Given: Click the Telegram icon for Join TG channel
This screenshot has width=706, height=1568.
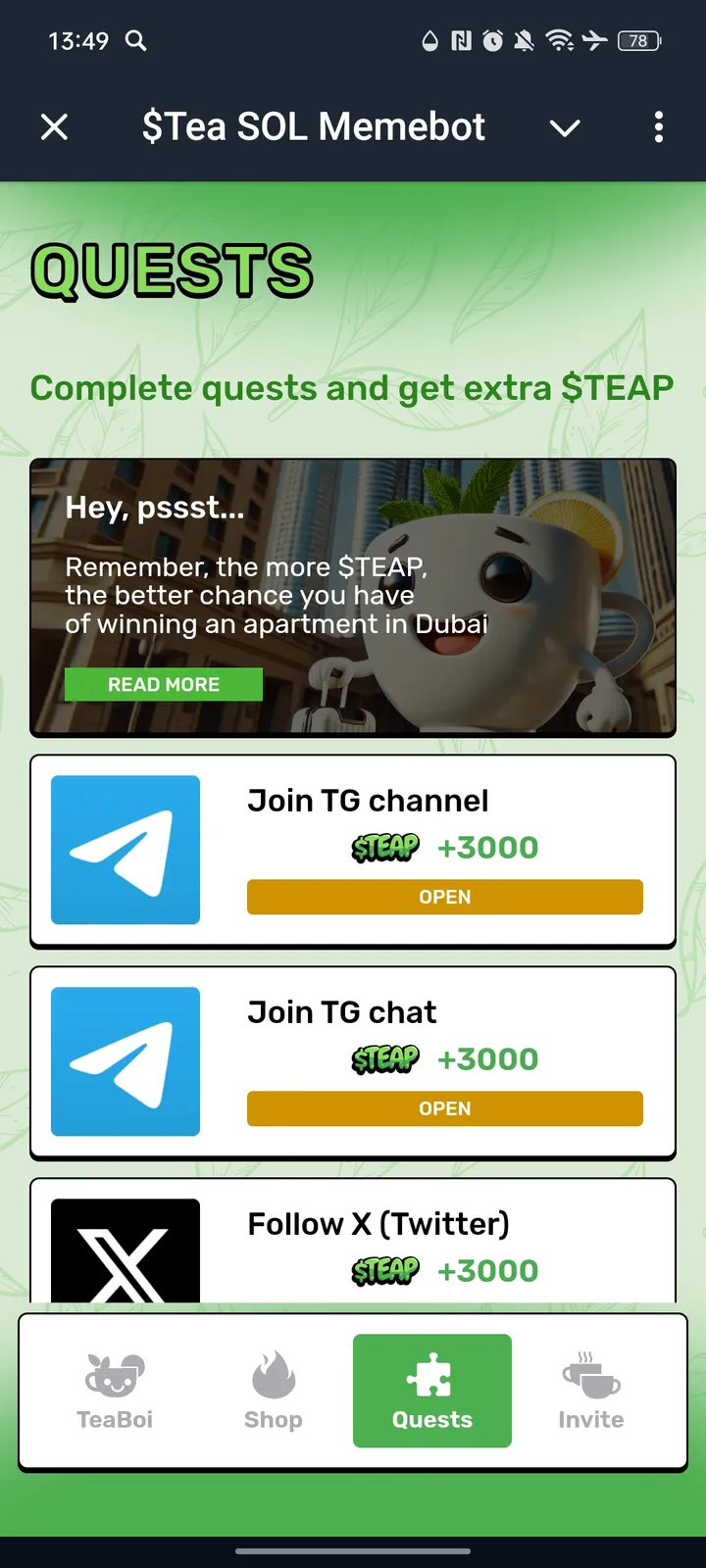Looking at the screenshot, I should 125,849.
